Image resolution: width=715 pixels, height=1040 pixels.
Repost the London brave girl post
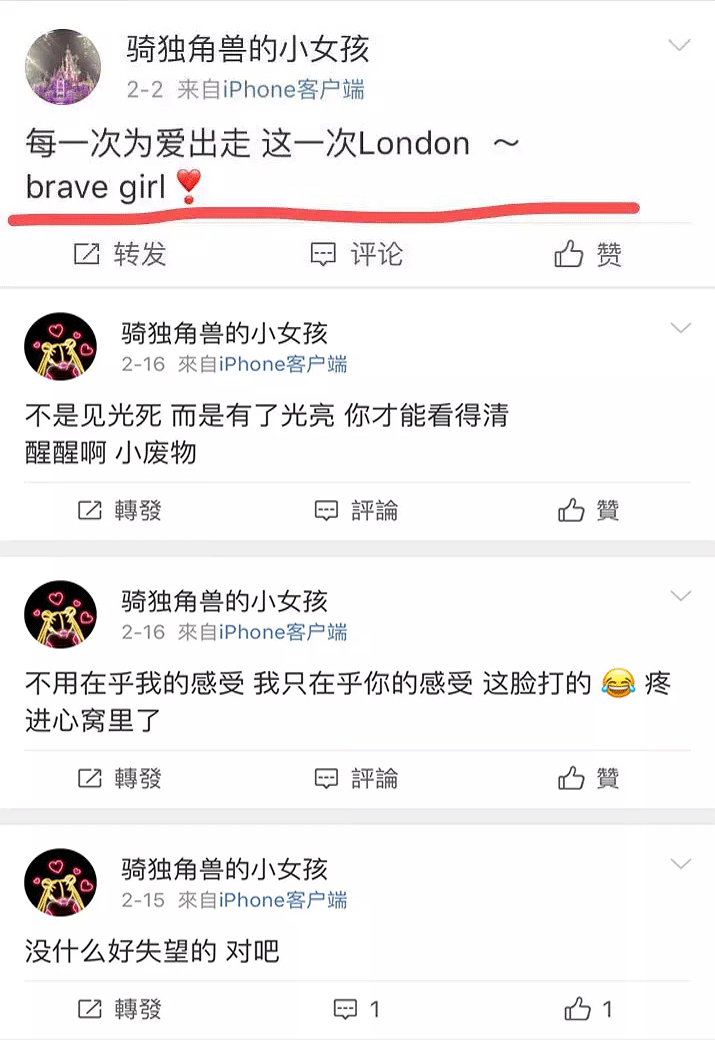pos(120,255)
